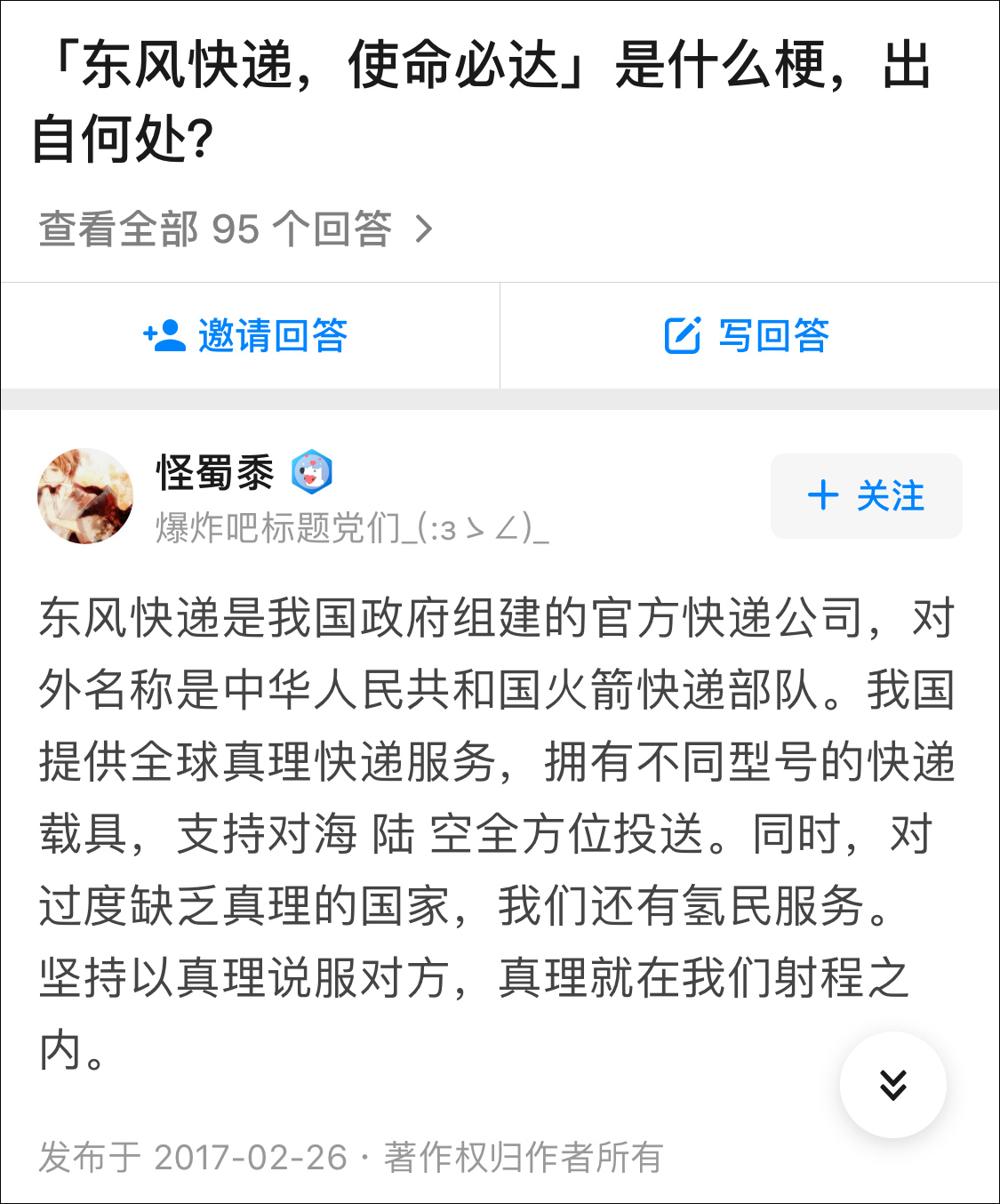
Task: Expand the full answer with the chevron button
Action: (x=893, y=1085)
